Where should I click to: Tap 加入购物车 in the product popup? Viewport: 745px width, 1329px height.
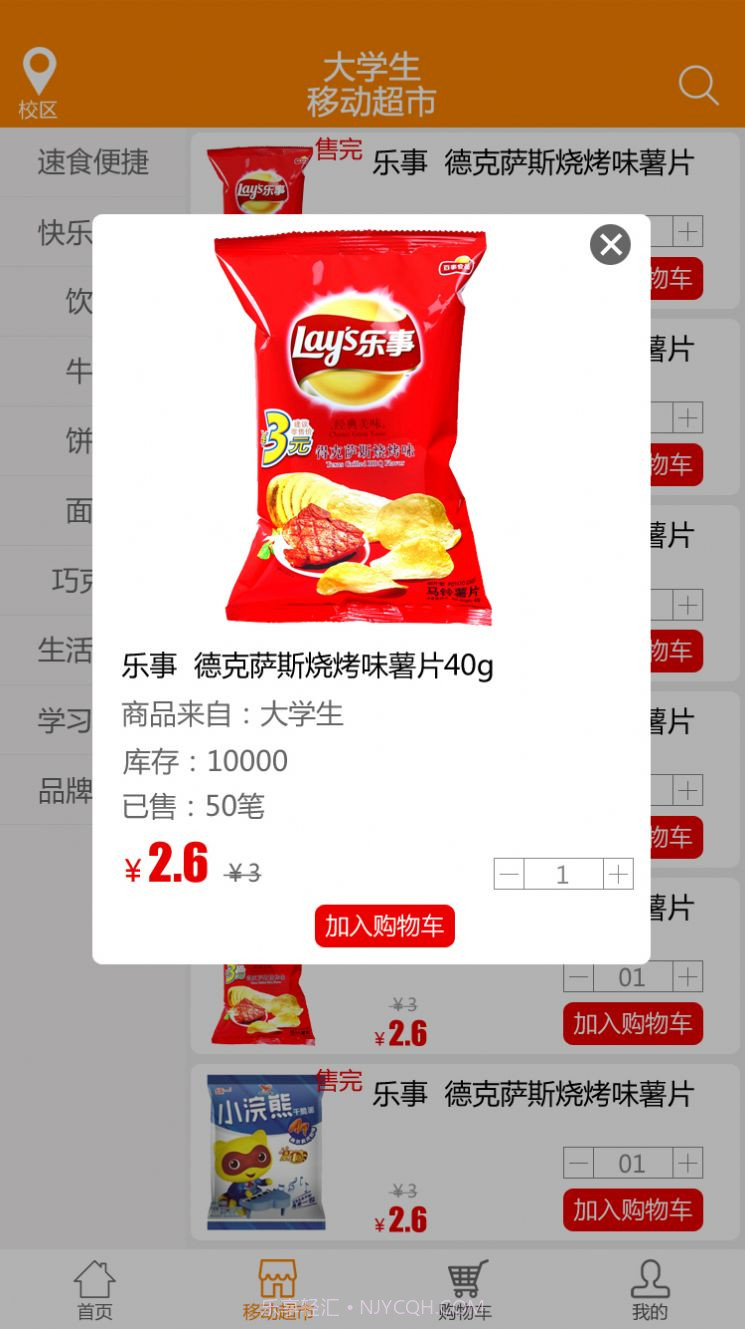point(384,926)
